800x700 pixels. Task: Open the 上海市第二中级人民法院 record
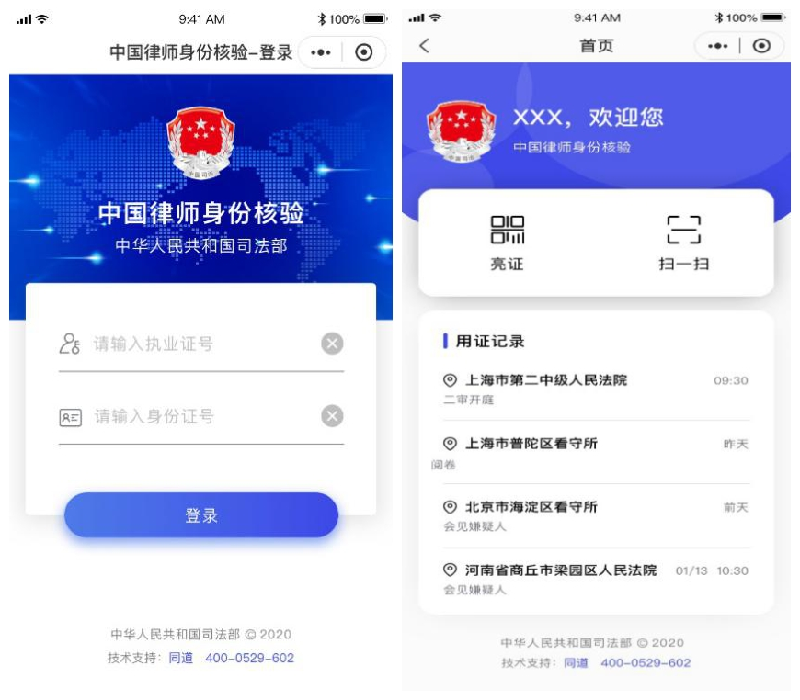(x=595, y=389)
